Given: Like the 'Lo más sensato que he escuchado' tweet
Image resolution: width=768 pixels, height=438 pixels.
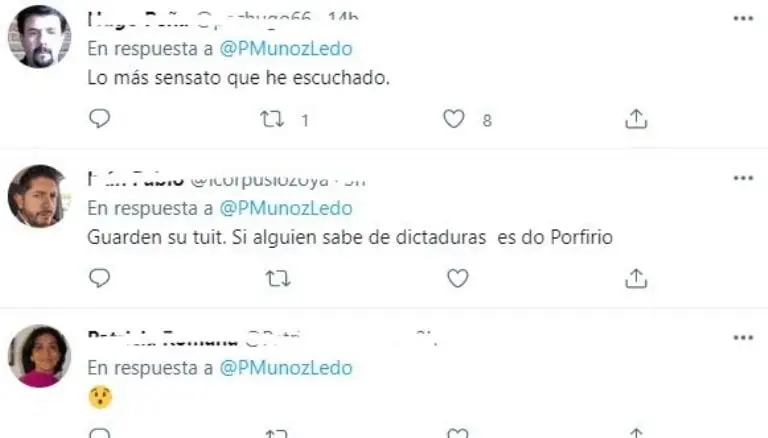Looking at the screenshot, I should click(454, 119).
